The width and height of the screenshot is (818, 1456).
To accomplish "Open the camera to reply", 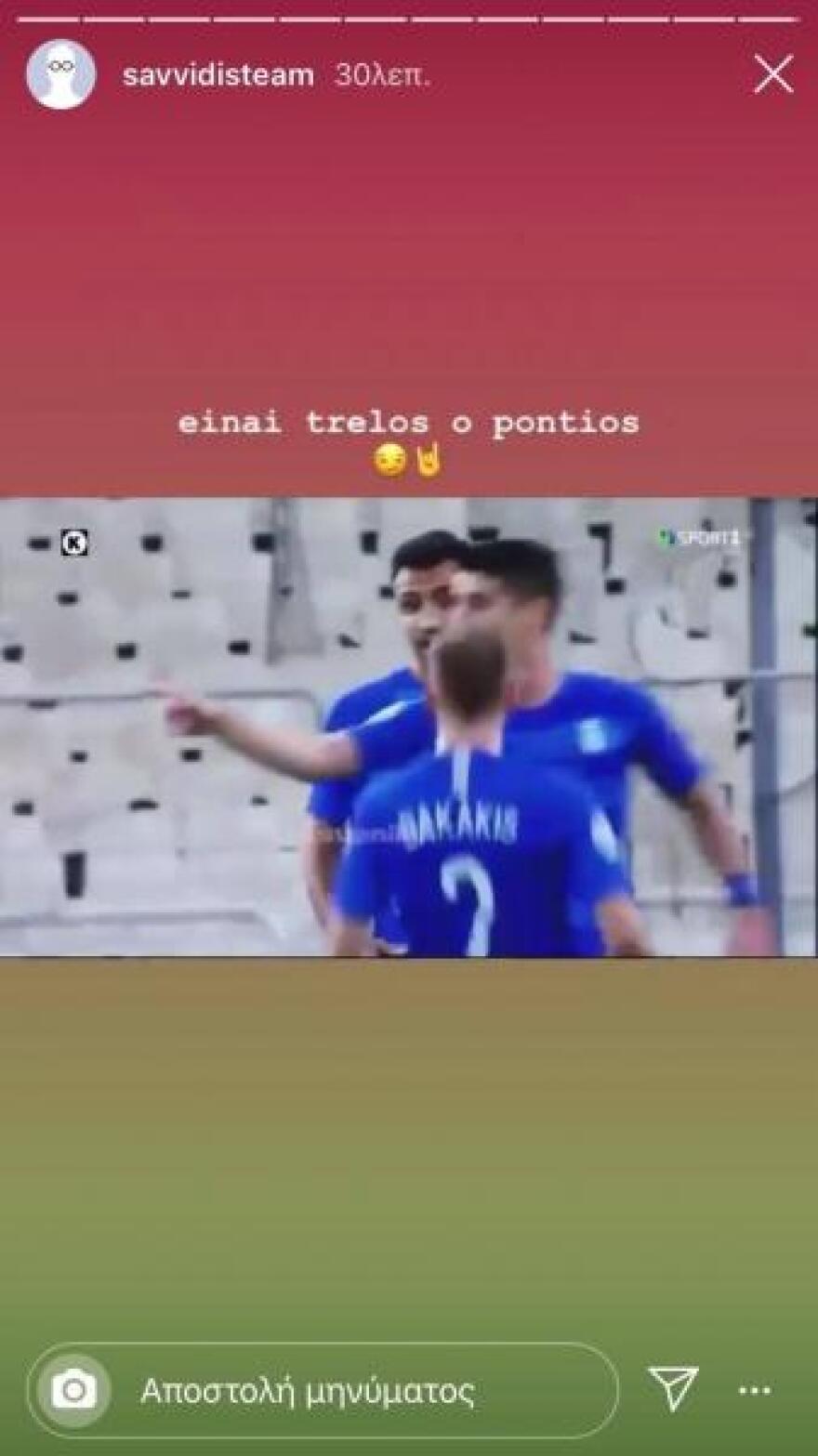I will 73,1391.
